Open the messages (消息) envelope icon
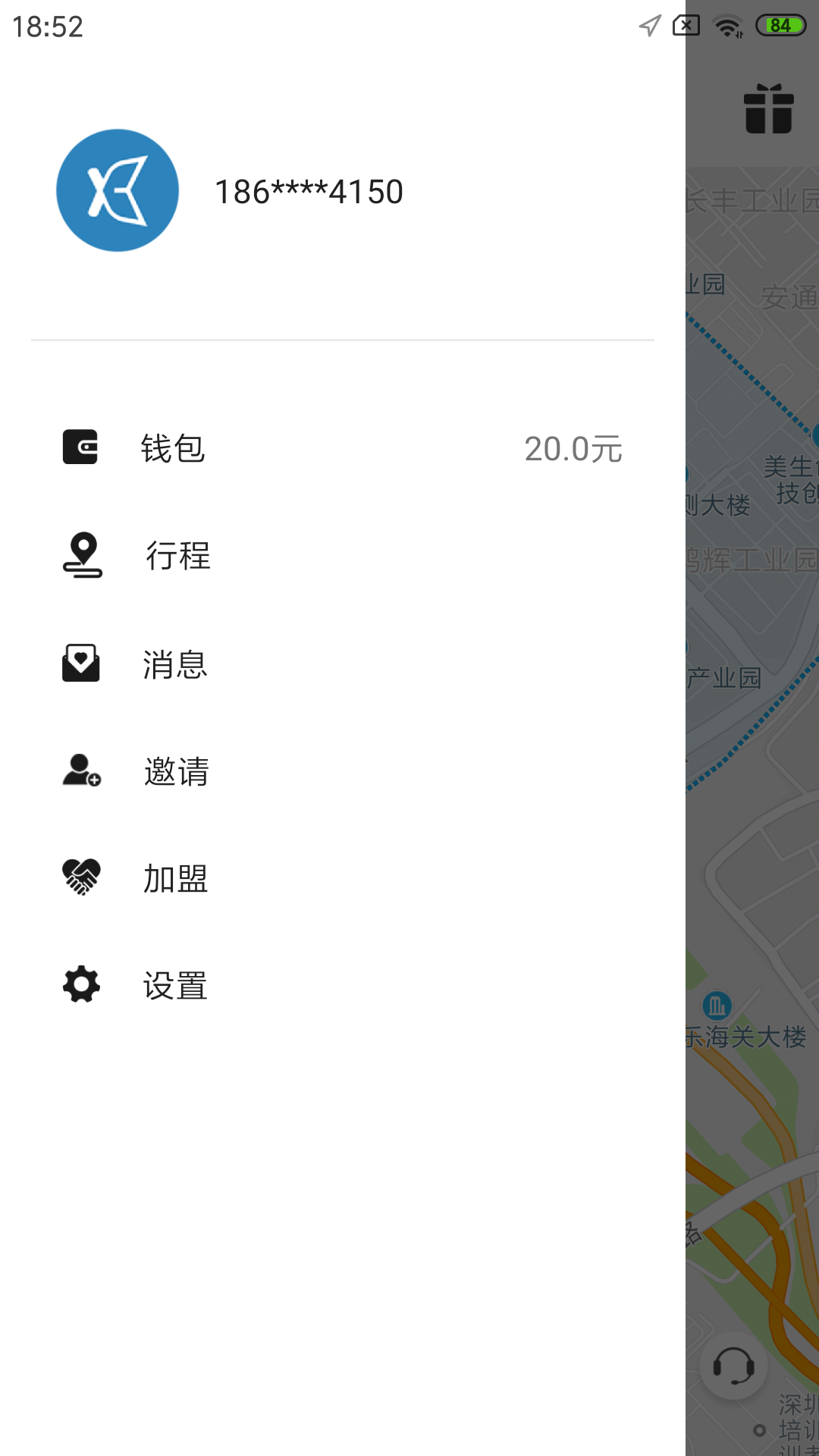Image resolution: width=819 pixels, height=1456 pixels. coord(82,664)
